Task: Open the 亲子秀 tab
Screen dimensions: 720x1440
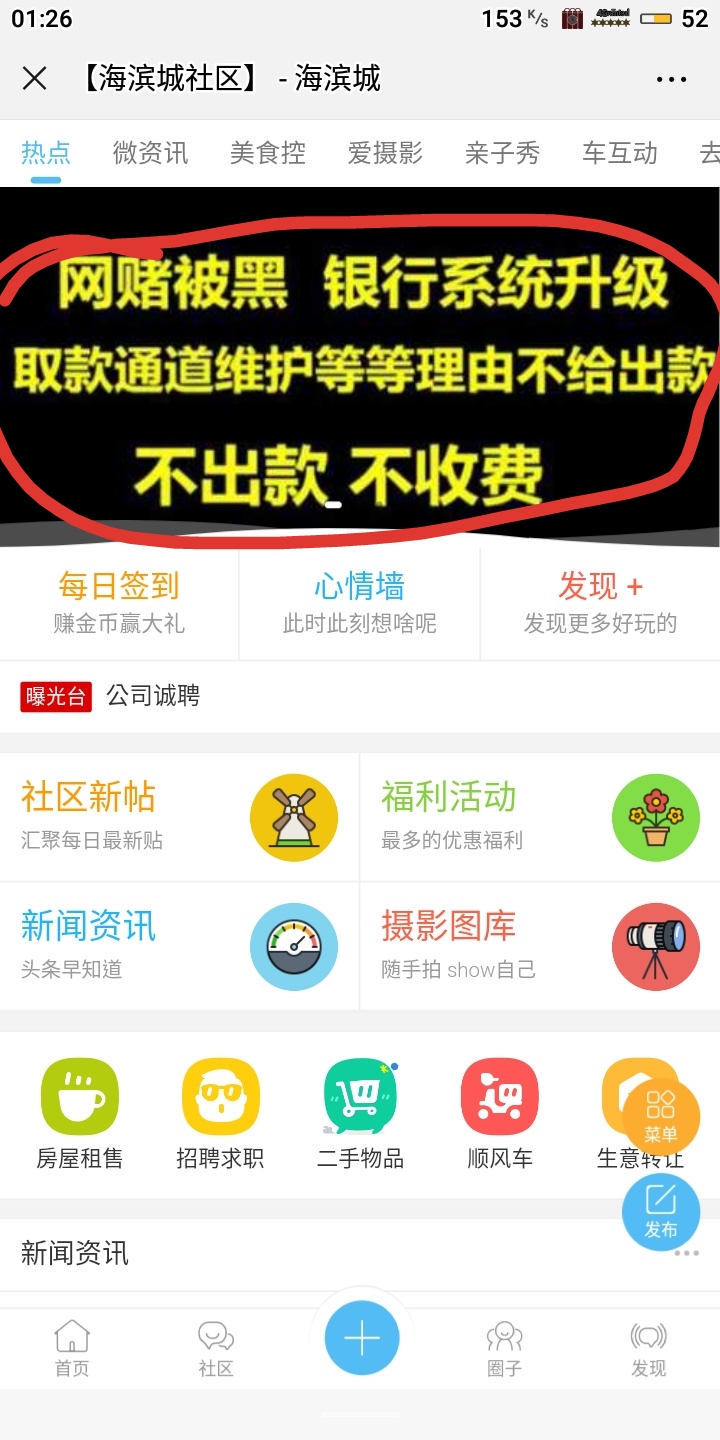Action: 502,153
